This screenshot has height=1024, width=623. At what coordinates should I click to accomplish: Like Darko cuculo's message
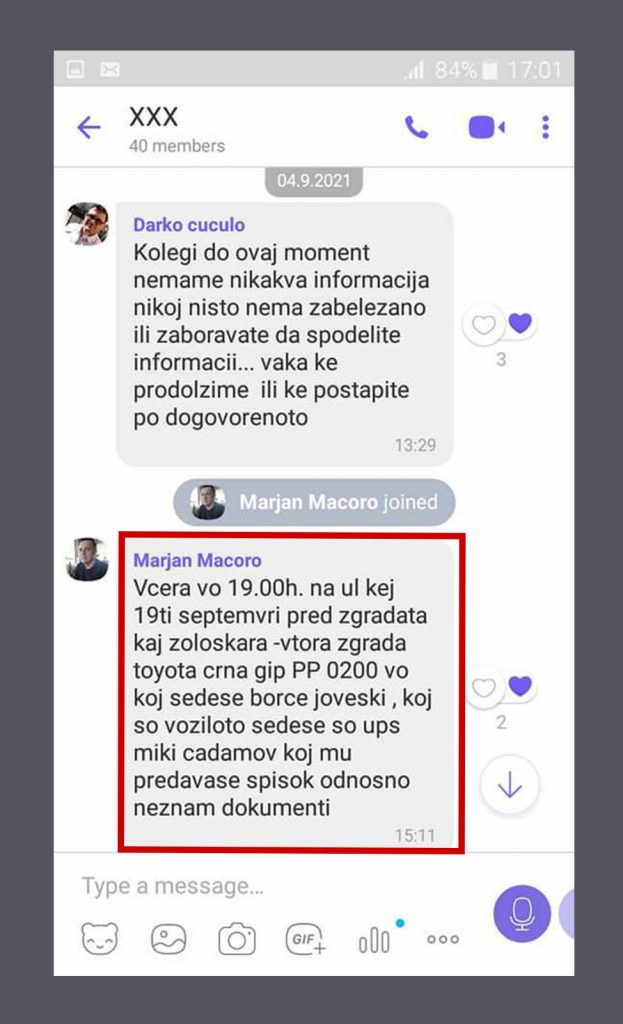point(485,325)
